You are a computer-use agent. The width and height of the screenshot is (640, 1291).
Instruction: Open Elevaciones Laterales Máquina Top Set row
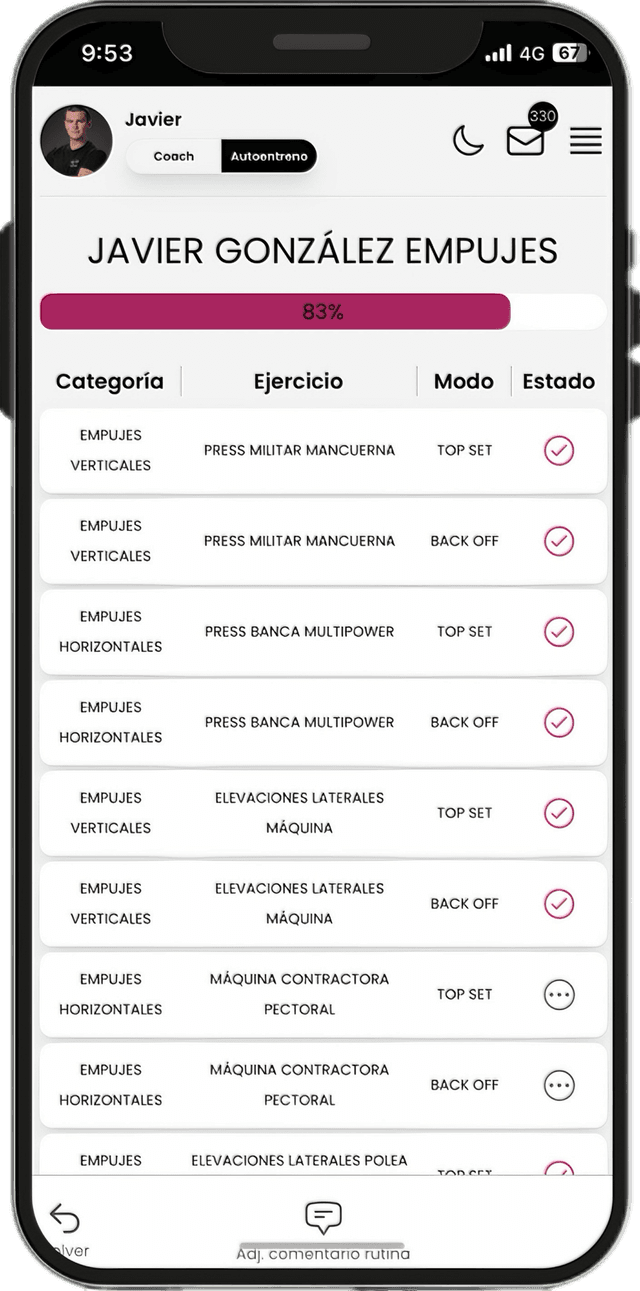coord(299,813)
